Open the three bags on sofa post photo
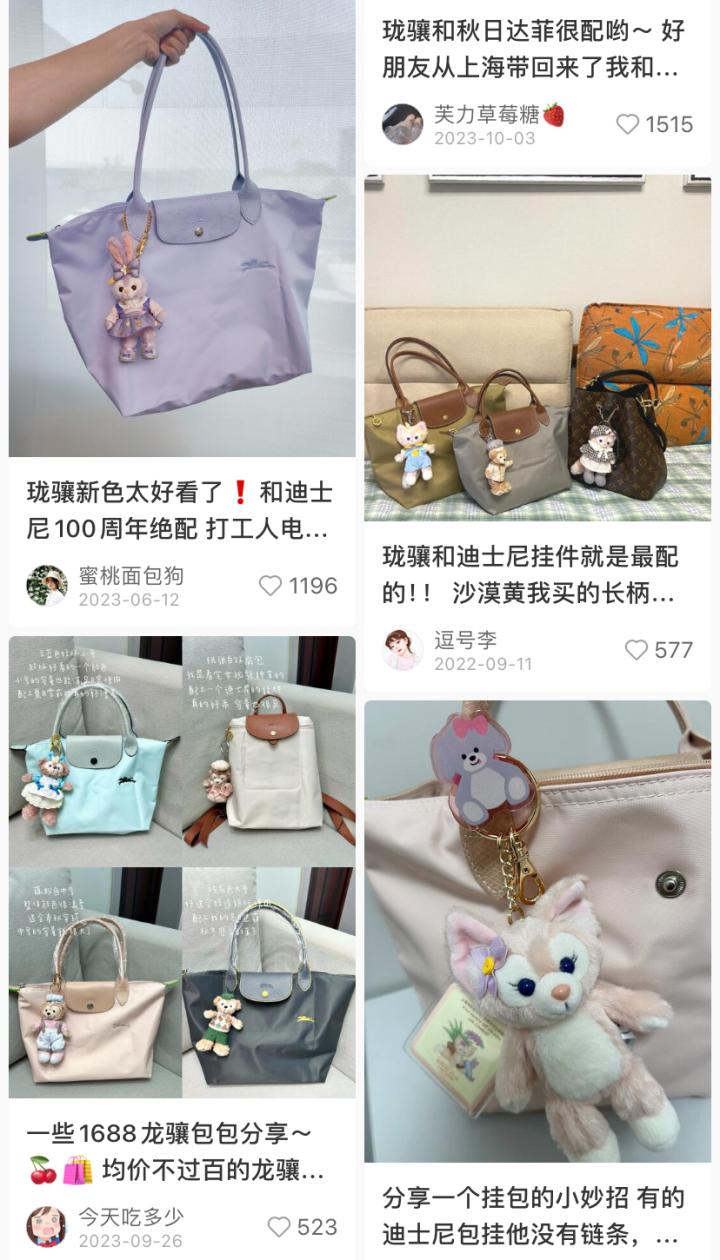This screenshot has height=1260, width=720. (537, 348)
